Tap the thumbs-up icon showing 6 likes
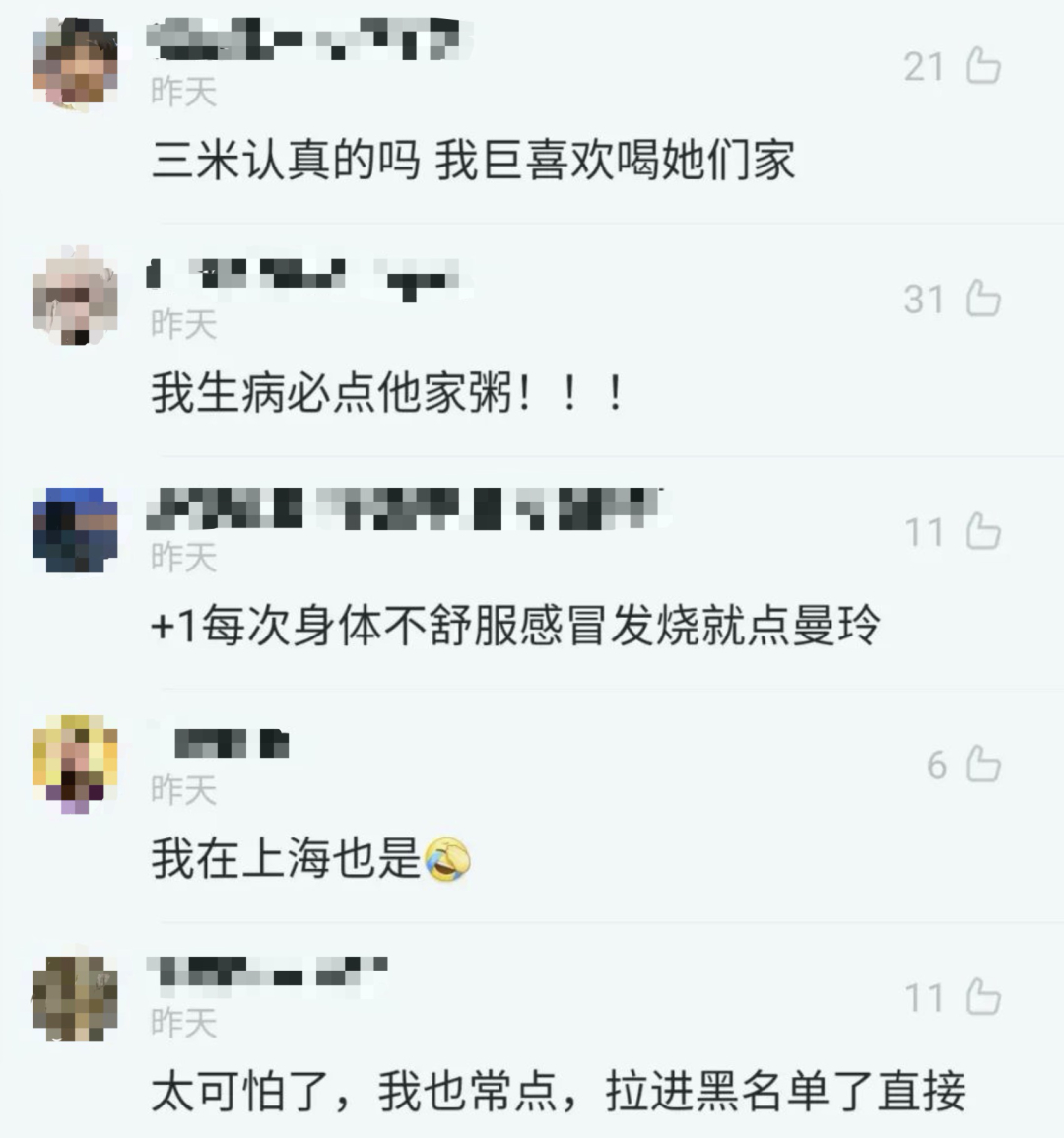Viewport: 1064px width, 1138px height. (x=981, y=764)
